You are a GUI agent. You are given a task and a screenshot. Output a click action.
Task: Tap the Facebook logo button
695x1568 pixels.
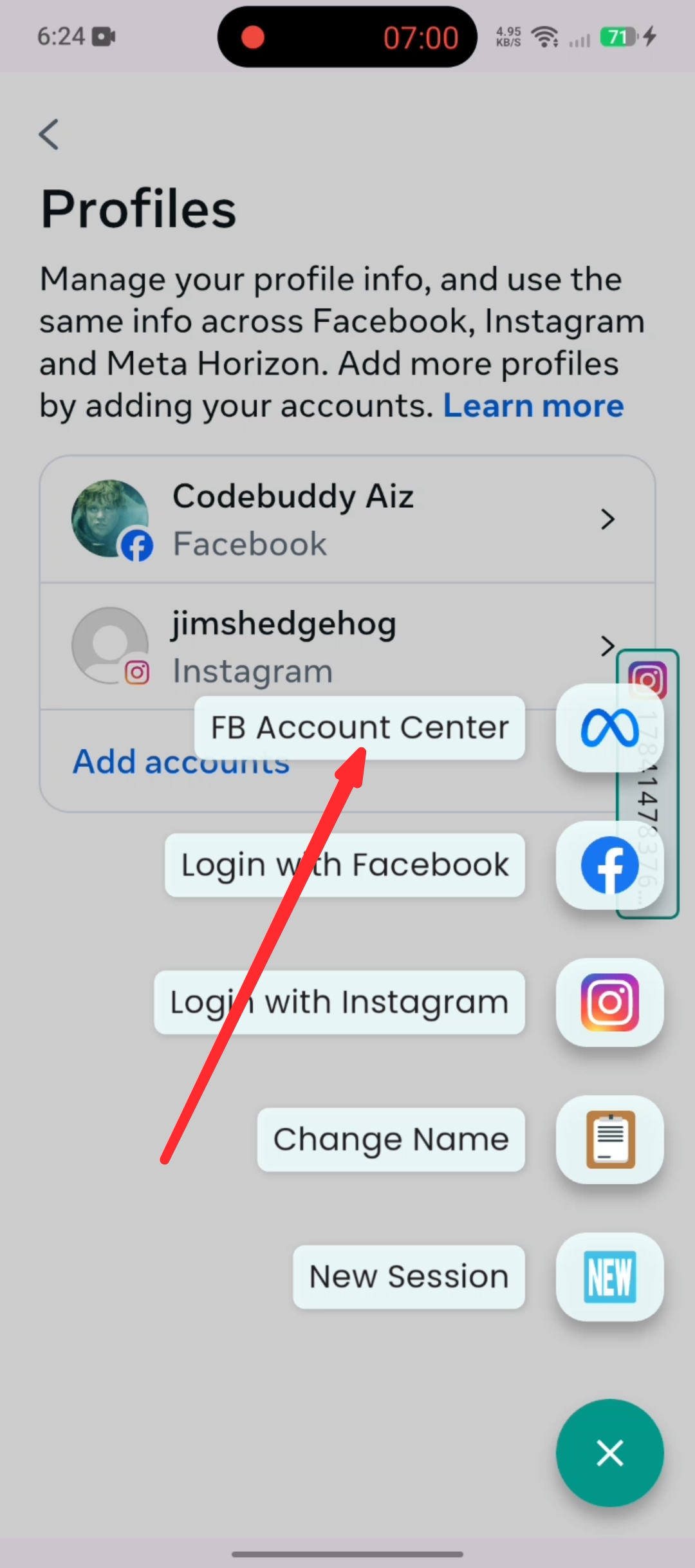pos(609,865)
